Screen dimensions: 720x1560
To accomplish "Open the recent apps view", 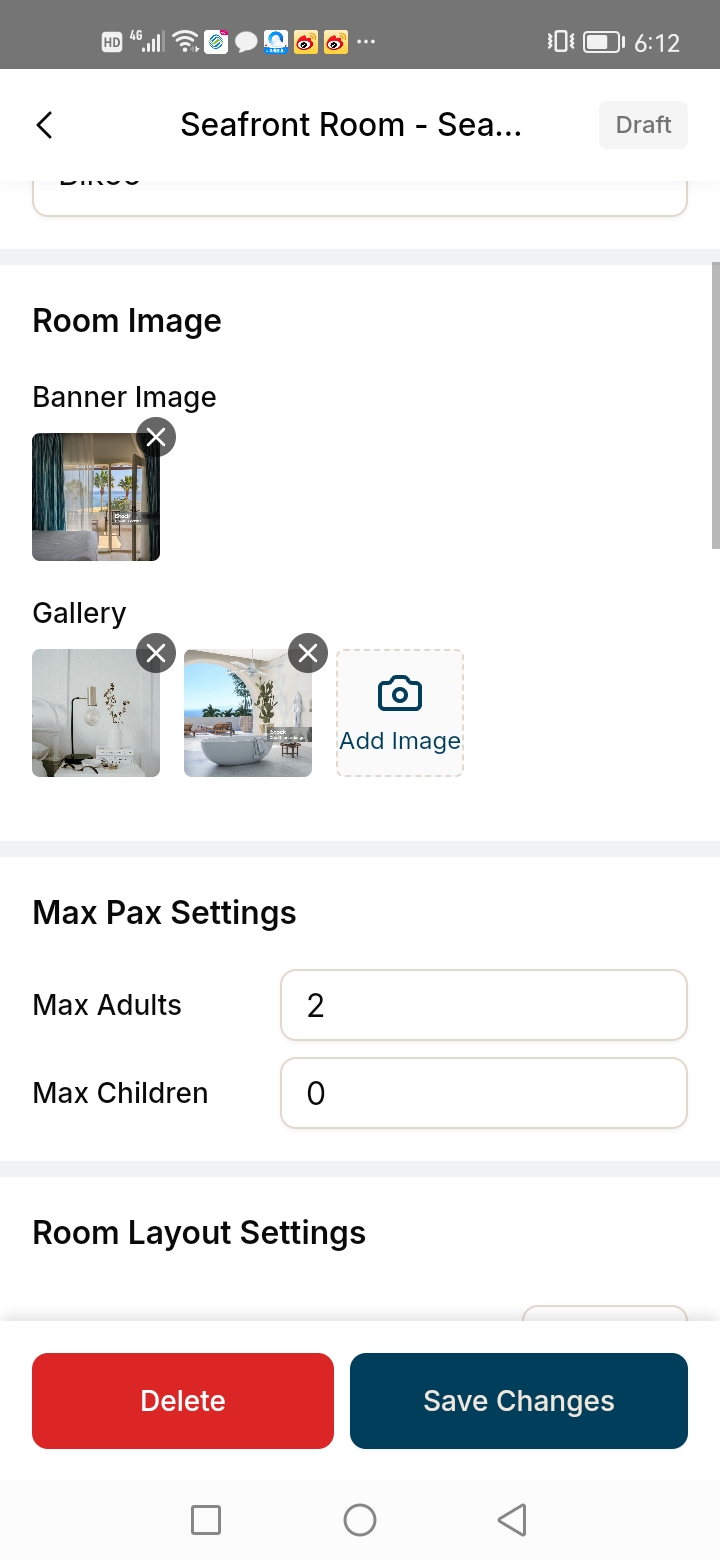I will pos(206,1520).
